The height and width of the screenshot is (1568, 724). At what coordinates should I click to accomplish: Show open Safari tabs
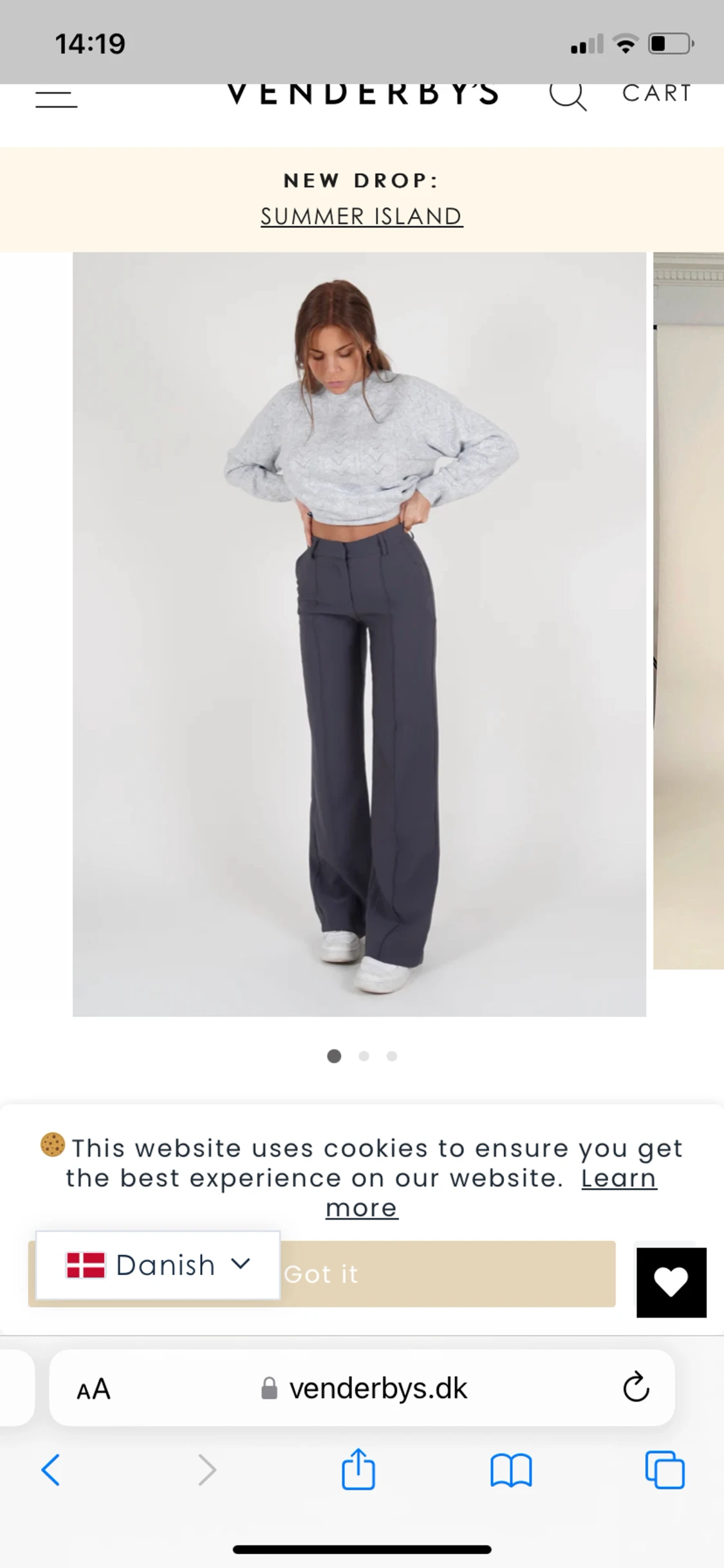coord(665,1470)
